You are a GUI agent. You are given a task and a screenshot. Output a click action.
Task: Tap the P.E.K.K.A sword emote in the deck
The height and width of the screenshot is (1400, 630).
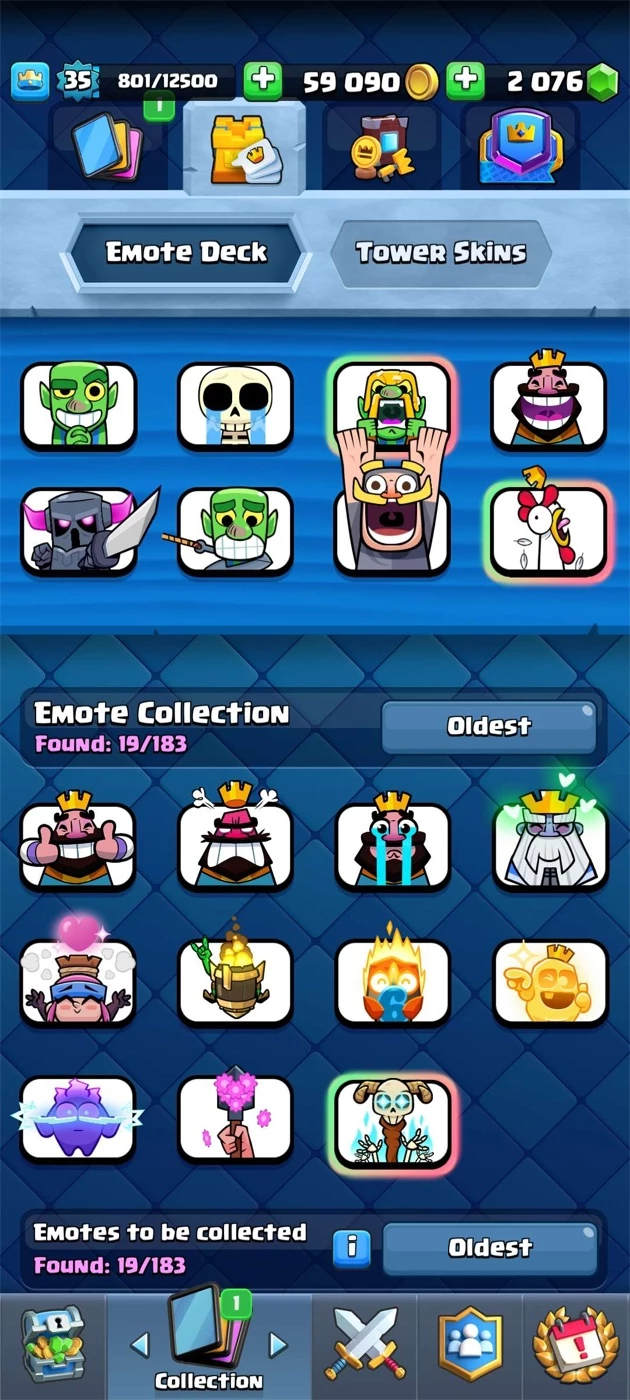point(79,531)
